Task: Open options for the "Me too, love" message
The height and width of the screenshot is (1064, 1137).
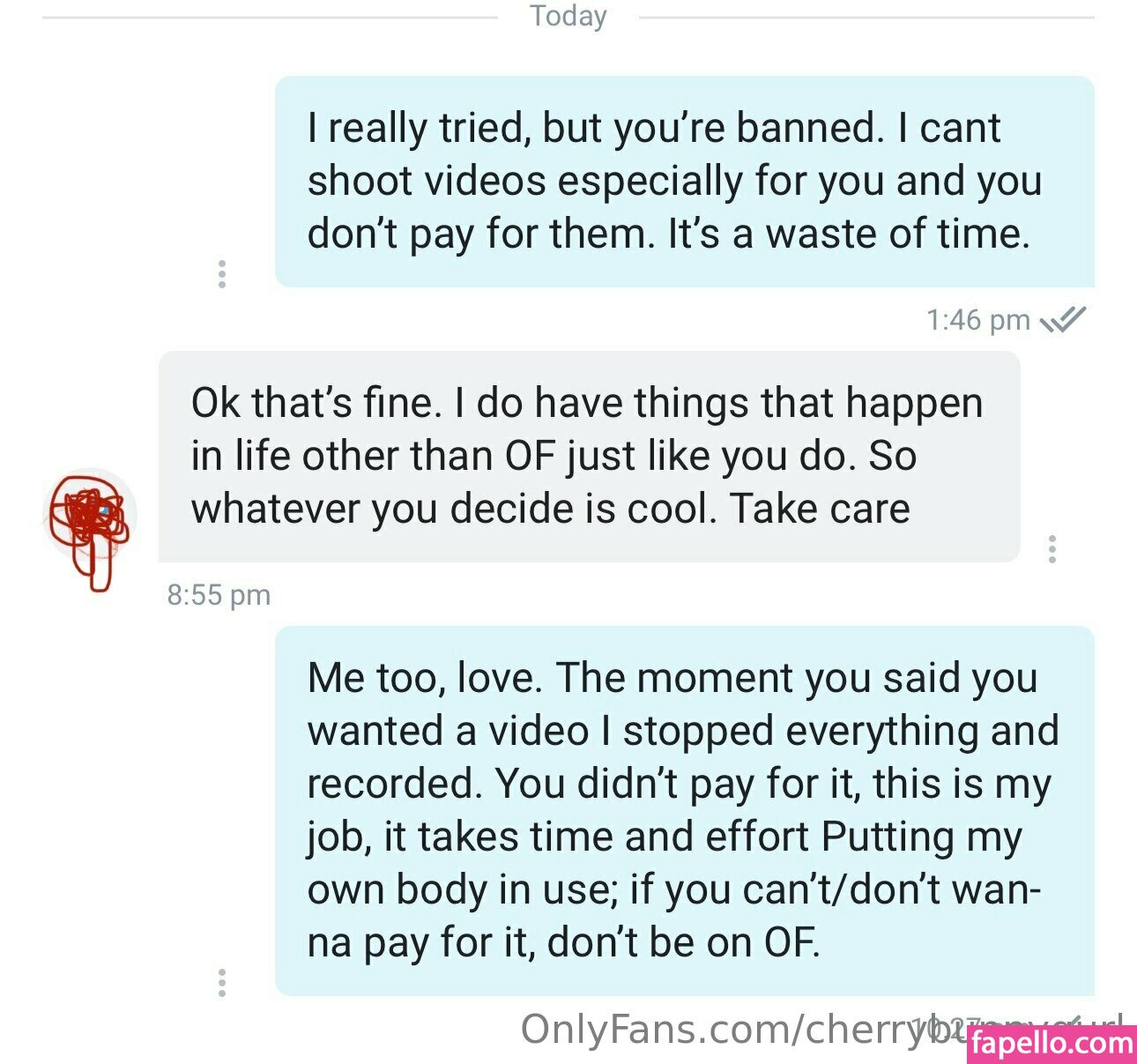Action: tap(221, 982)
